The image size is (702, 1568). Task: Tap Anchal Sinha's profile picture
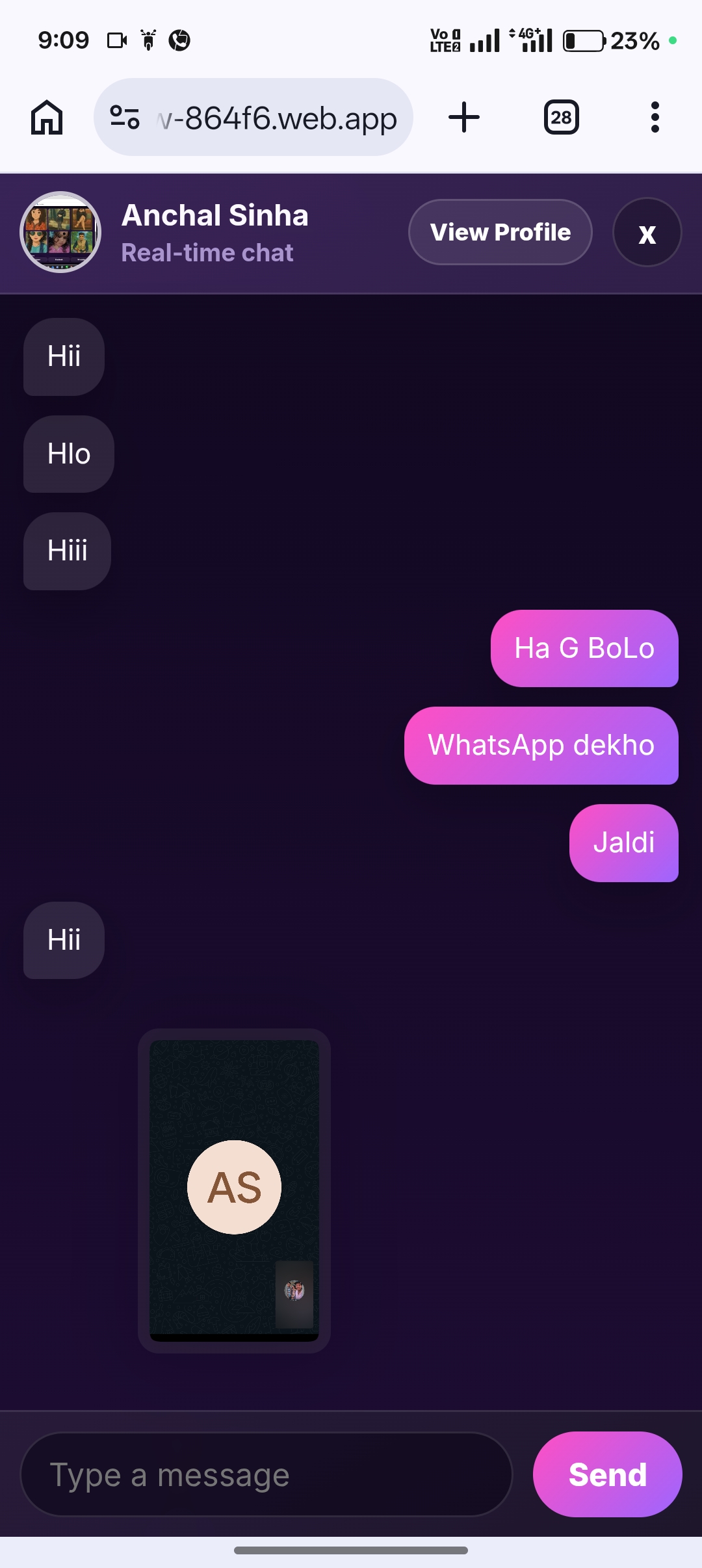[x=60, y=232]
